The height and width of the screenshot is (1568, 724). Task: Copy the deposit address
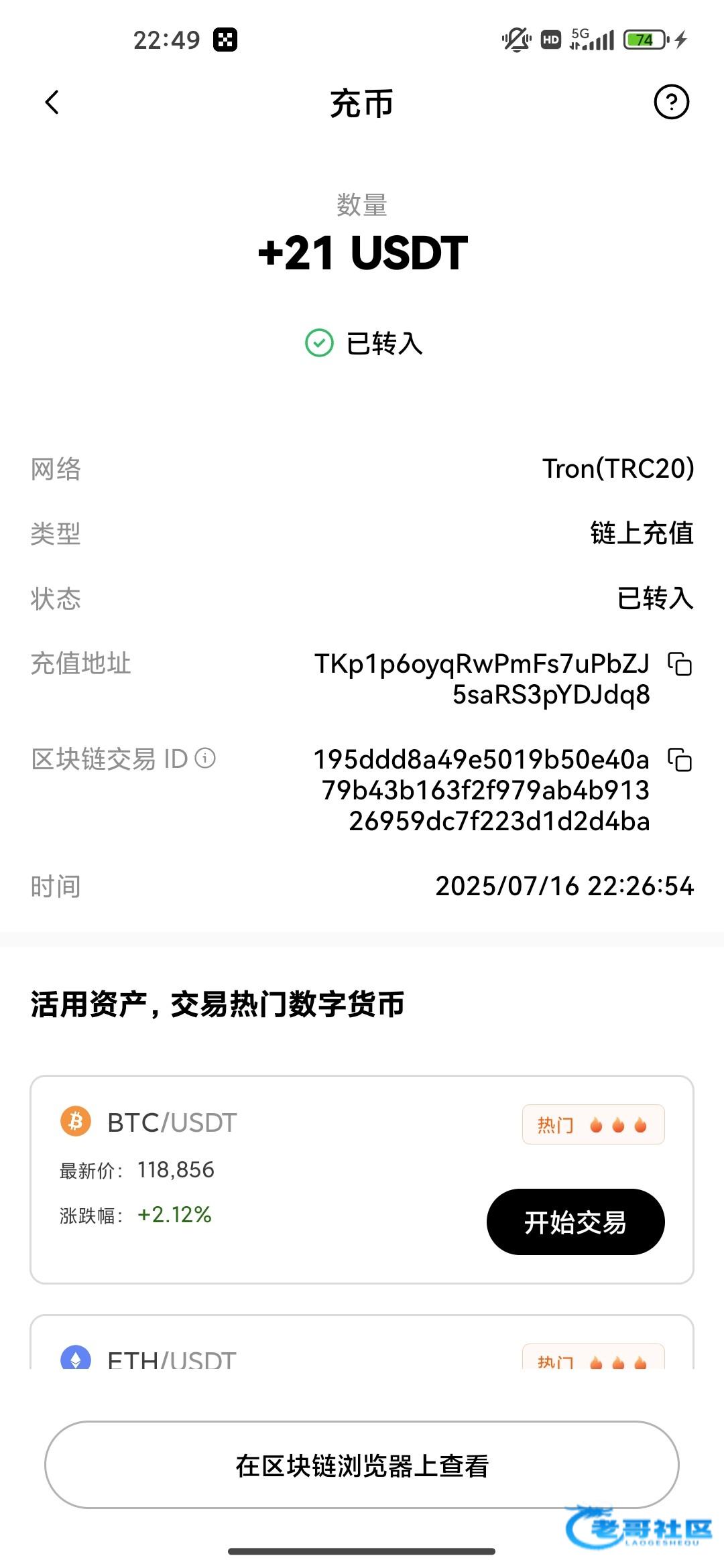coord(680,664)
